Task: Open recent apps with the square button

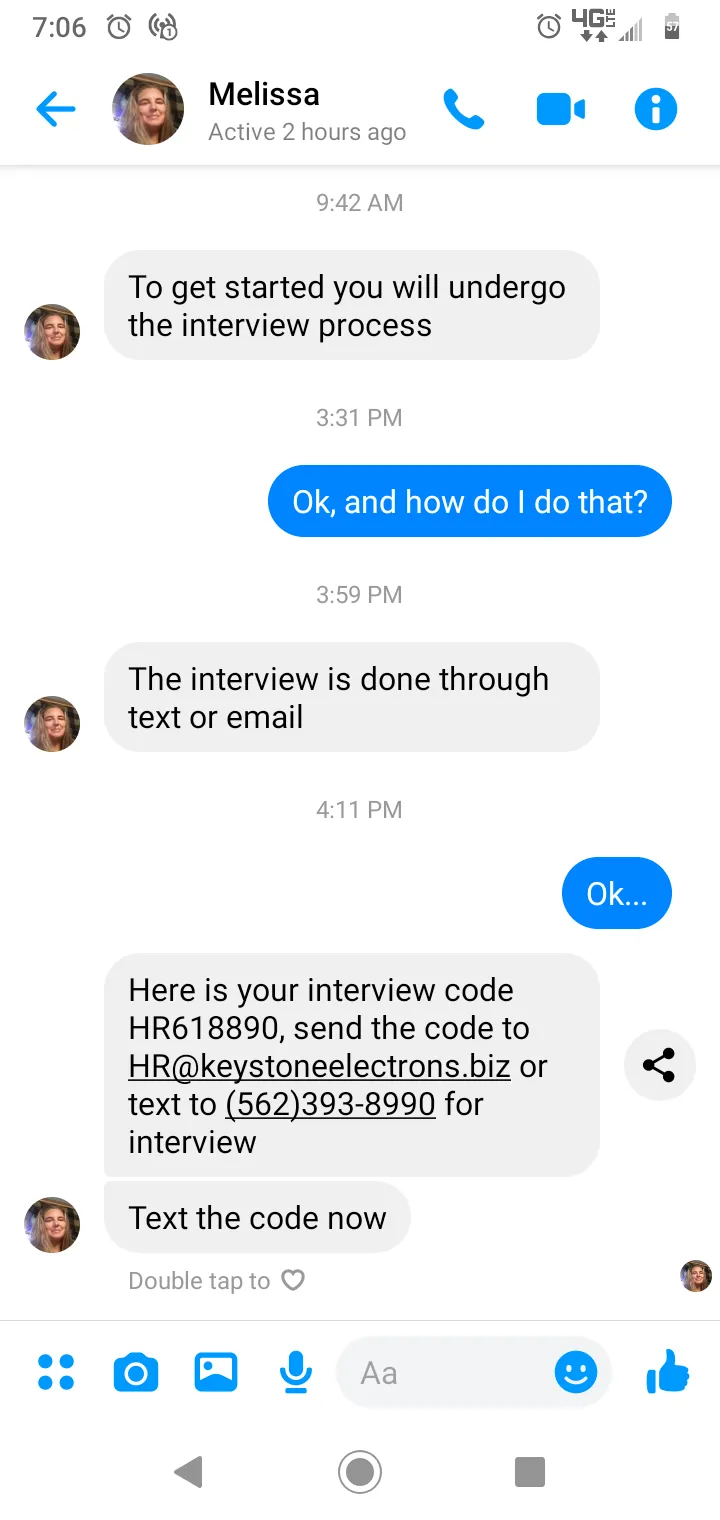Action: (530, 1472)
